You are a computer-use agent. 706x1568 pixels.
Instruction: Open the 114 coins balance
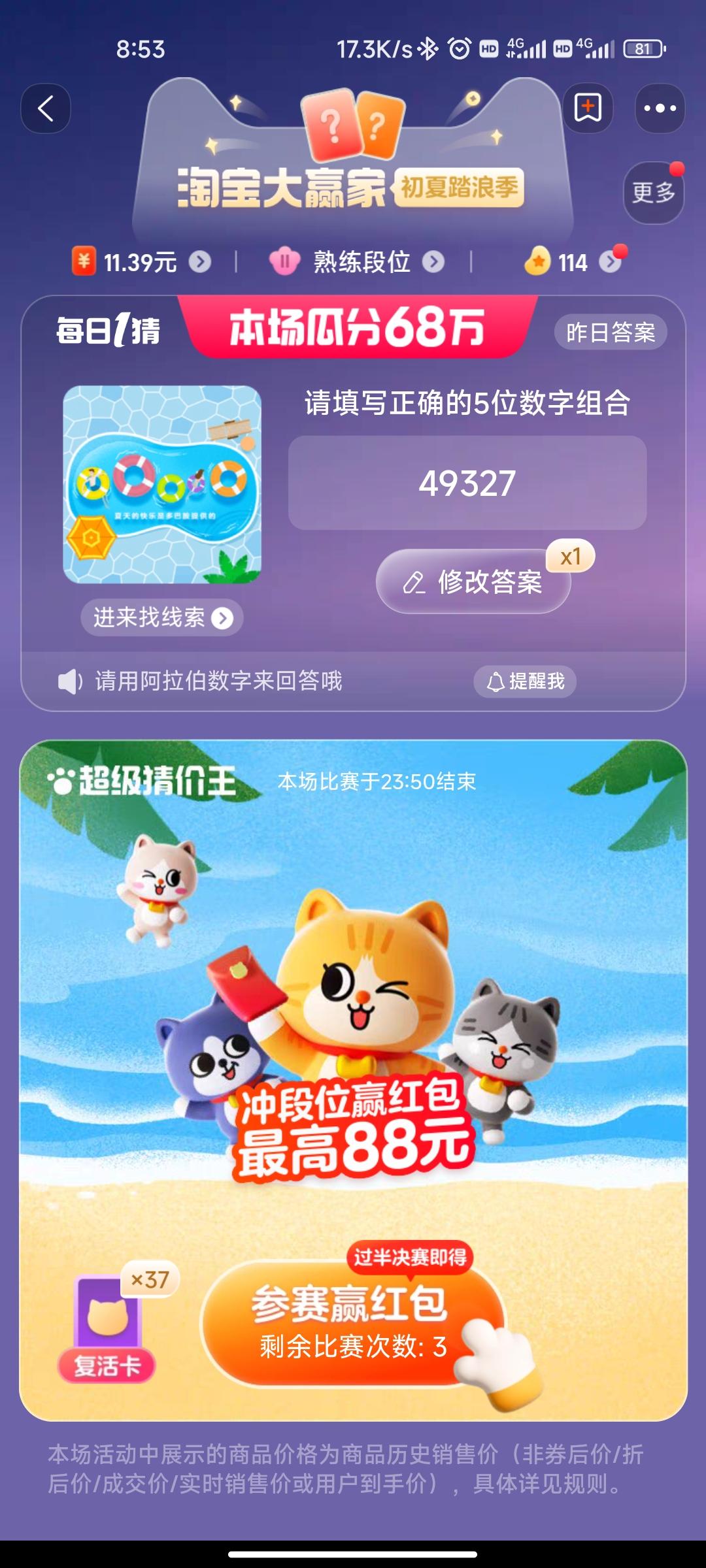click(573, 262)
